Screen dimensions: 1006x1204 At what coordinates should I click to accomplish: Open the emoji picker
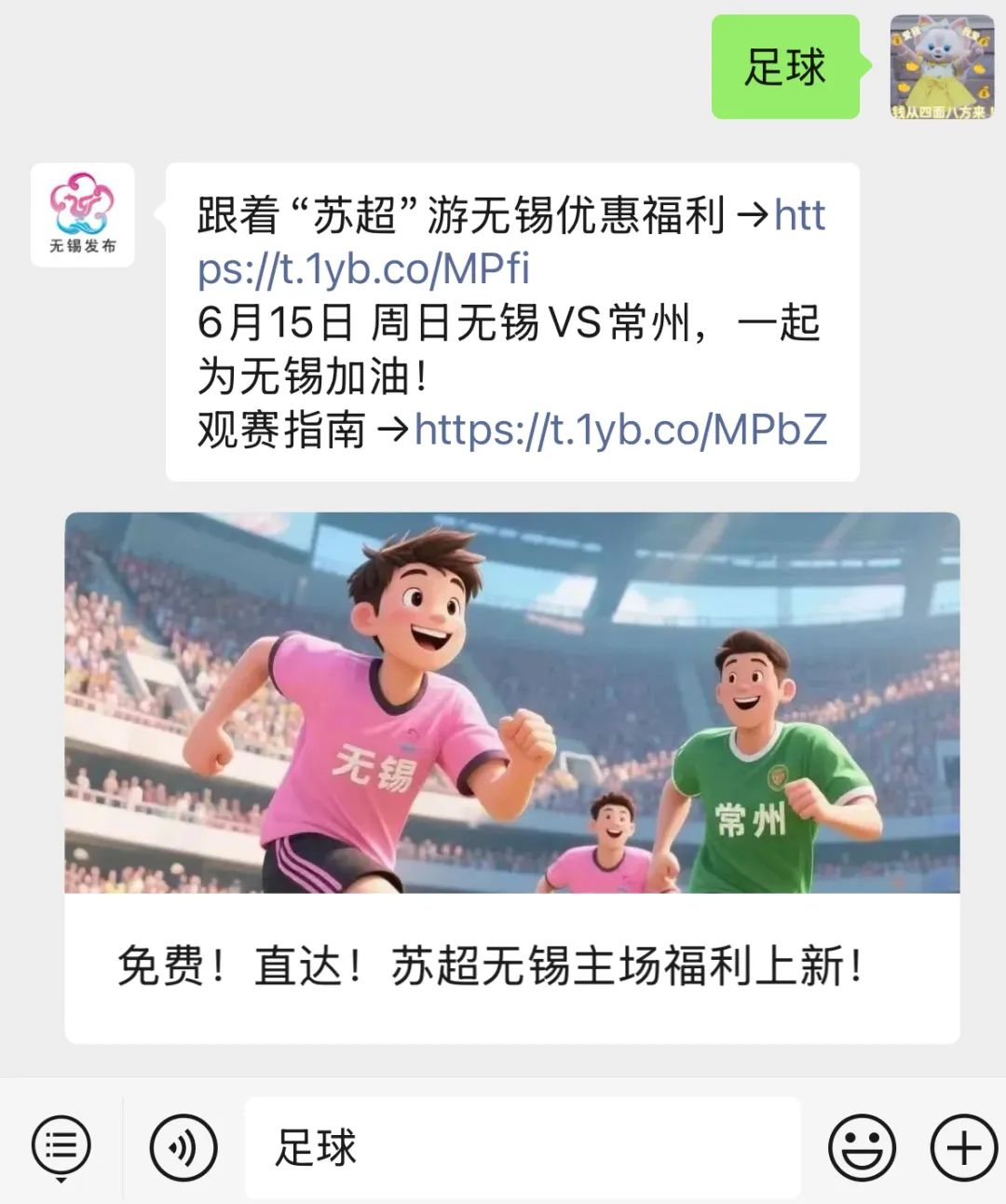tap(862, 1147)
